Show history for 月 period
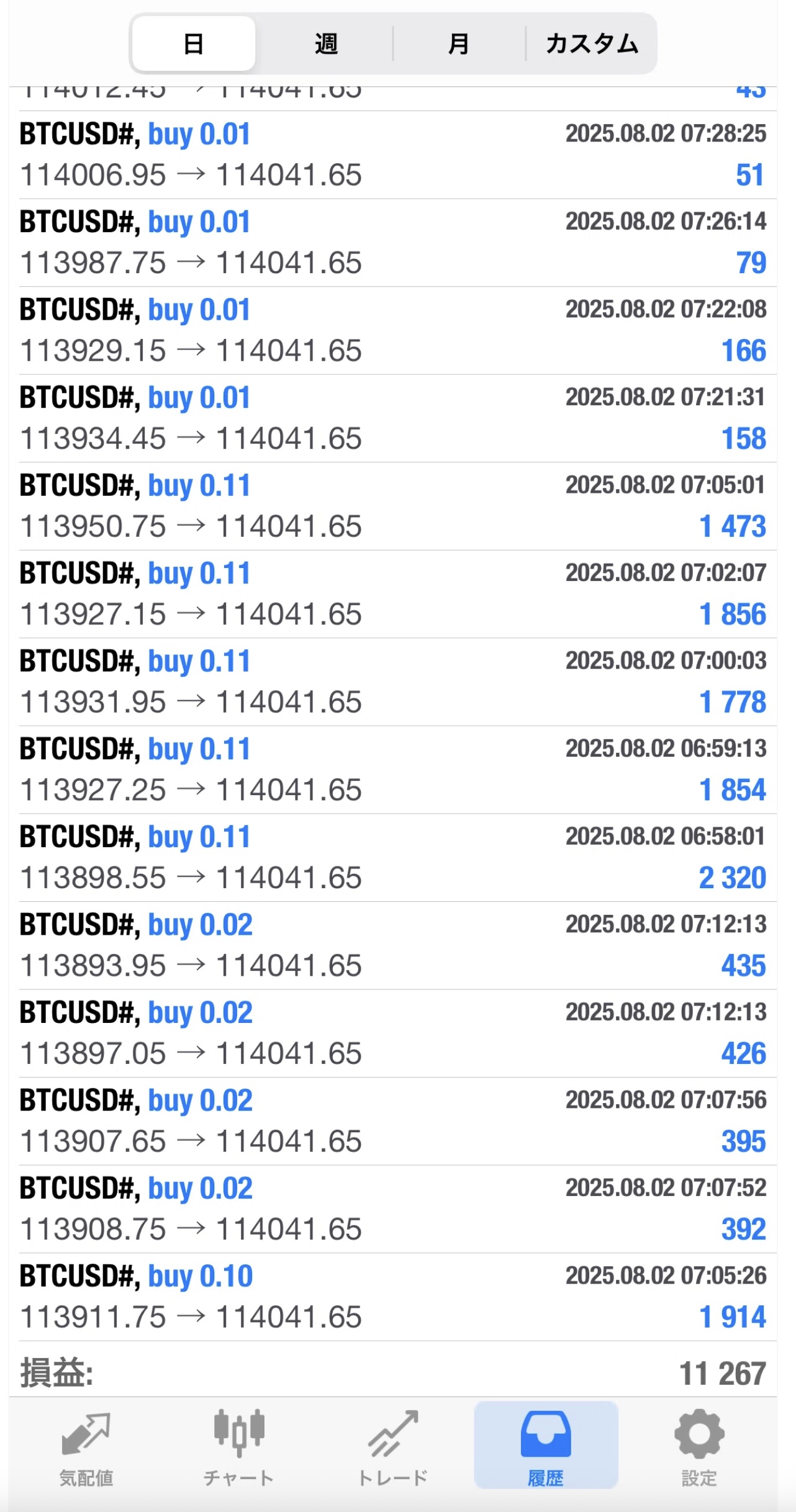 458,44
